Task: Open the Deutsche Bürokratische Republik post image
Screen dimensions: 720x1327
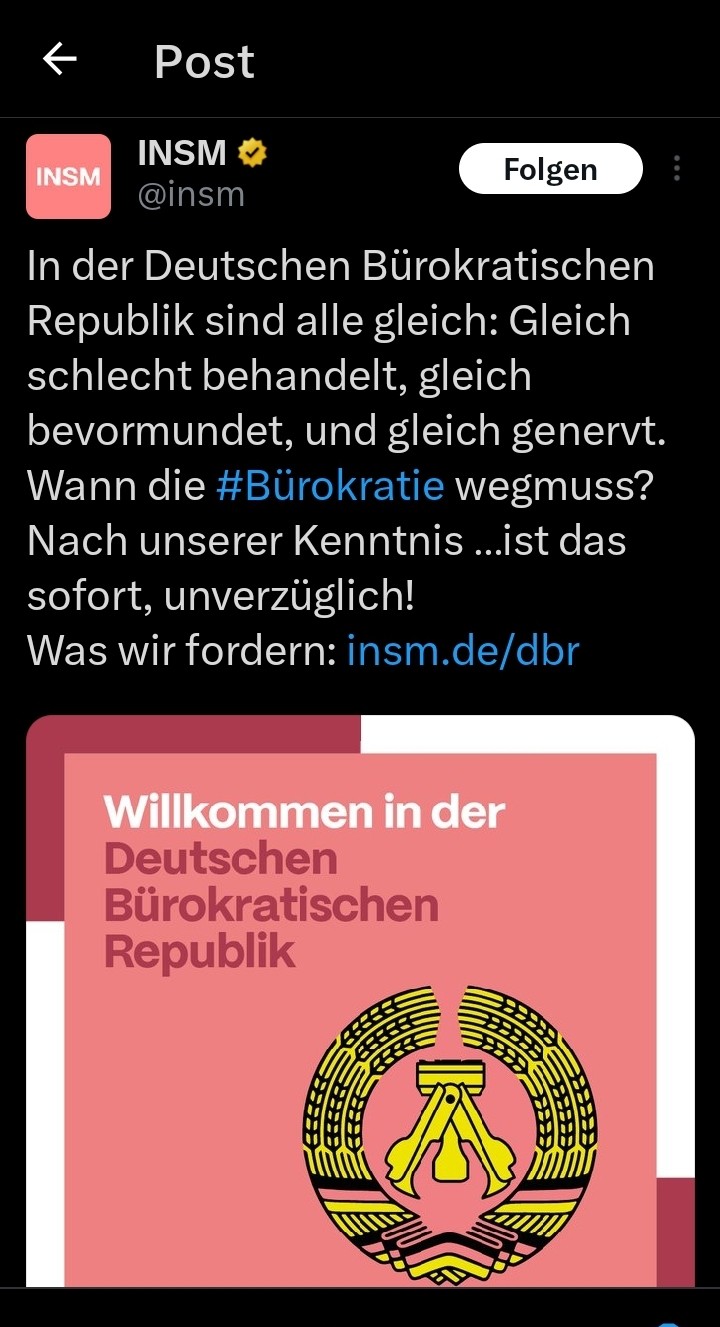Action: point(360,1001)
